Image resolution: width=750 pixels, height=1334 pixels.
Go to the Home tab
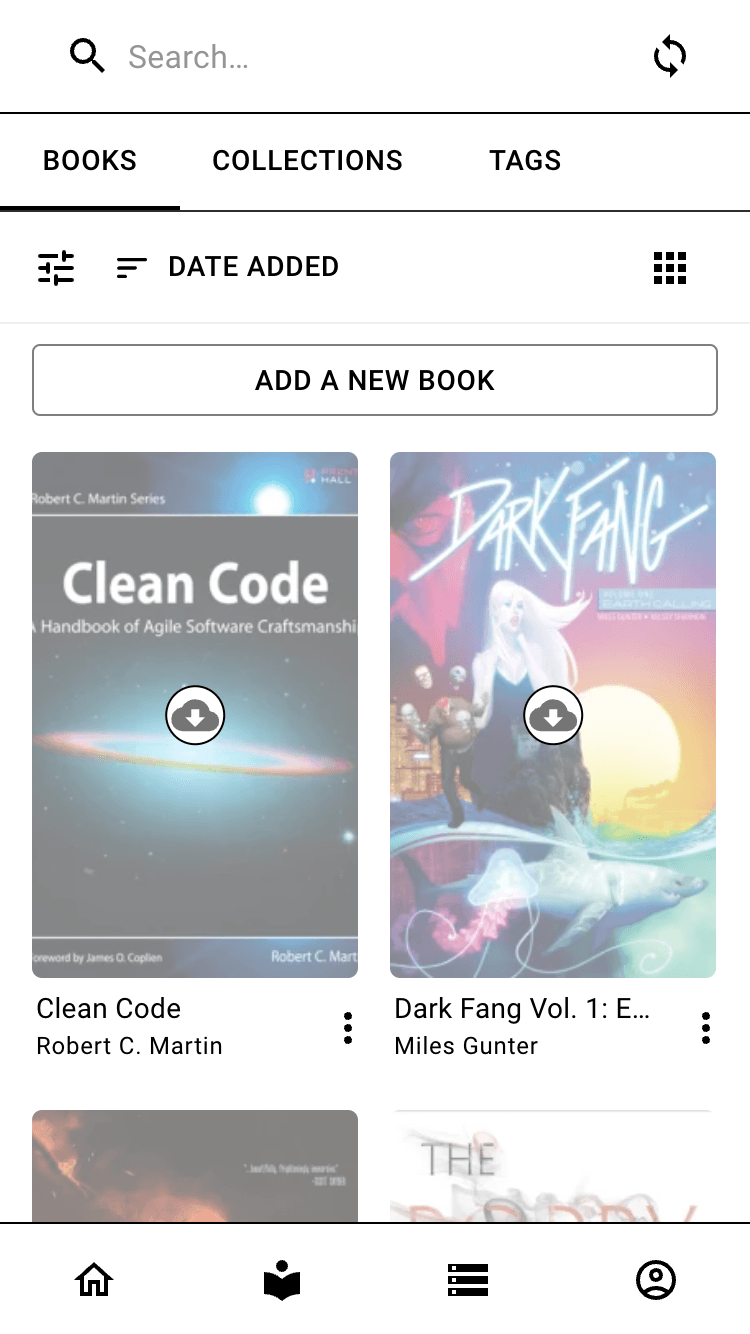pos(94,1279)
